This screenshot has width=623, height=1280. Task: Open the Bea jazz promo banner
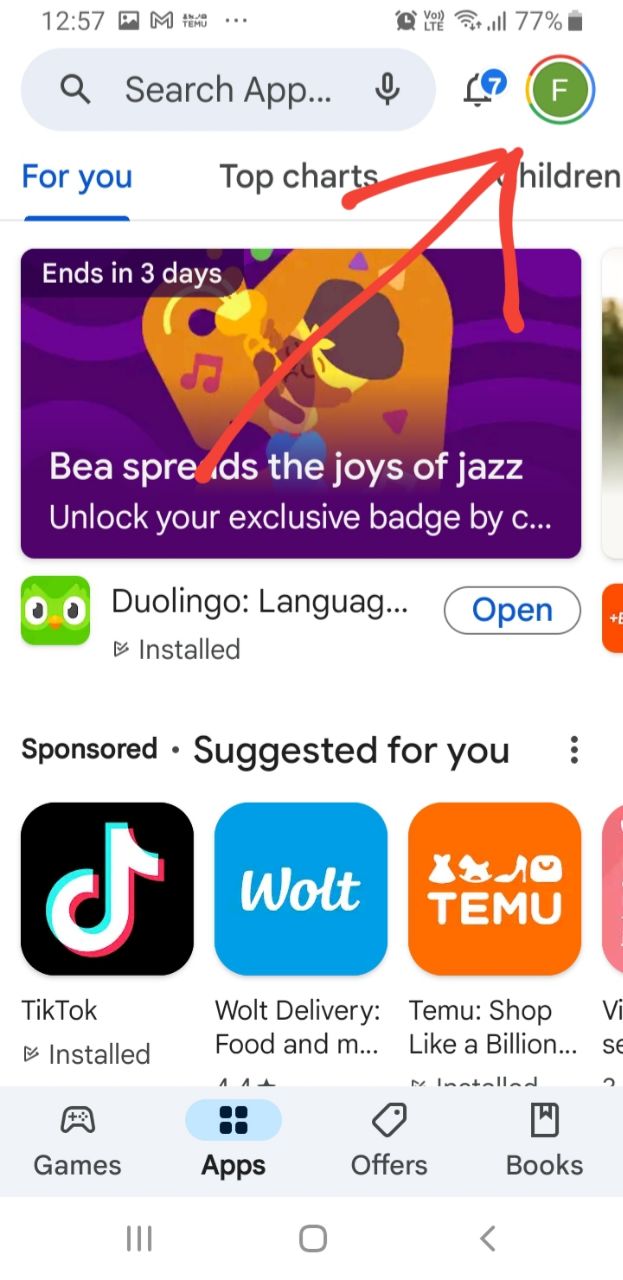300,402
